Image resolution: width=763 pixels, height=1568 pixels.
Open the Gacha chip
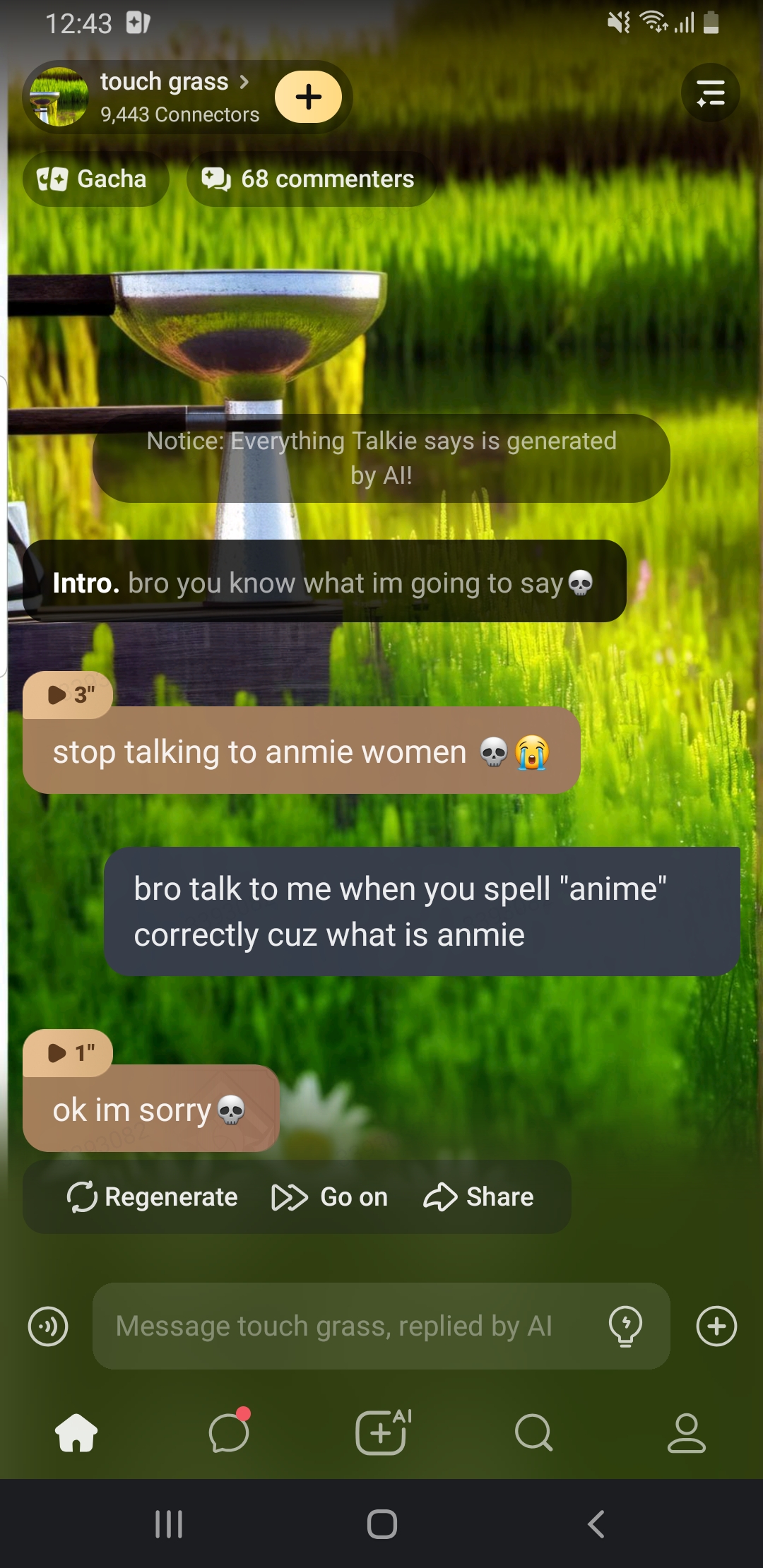pos(95,179)
